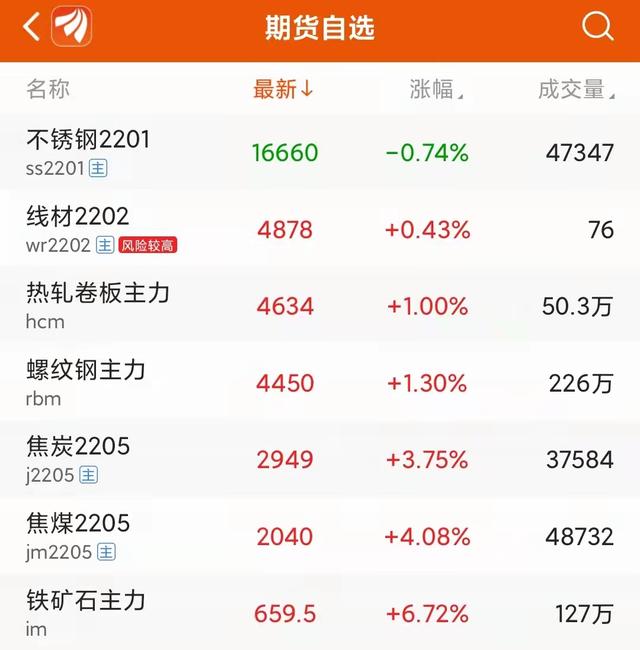Go back with the arrow
Viewport: 640px width, 650px height.
[x=32, y=27]
